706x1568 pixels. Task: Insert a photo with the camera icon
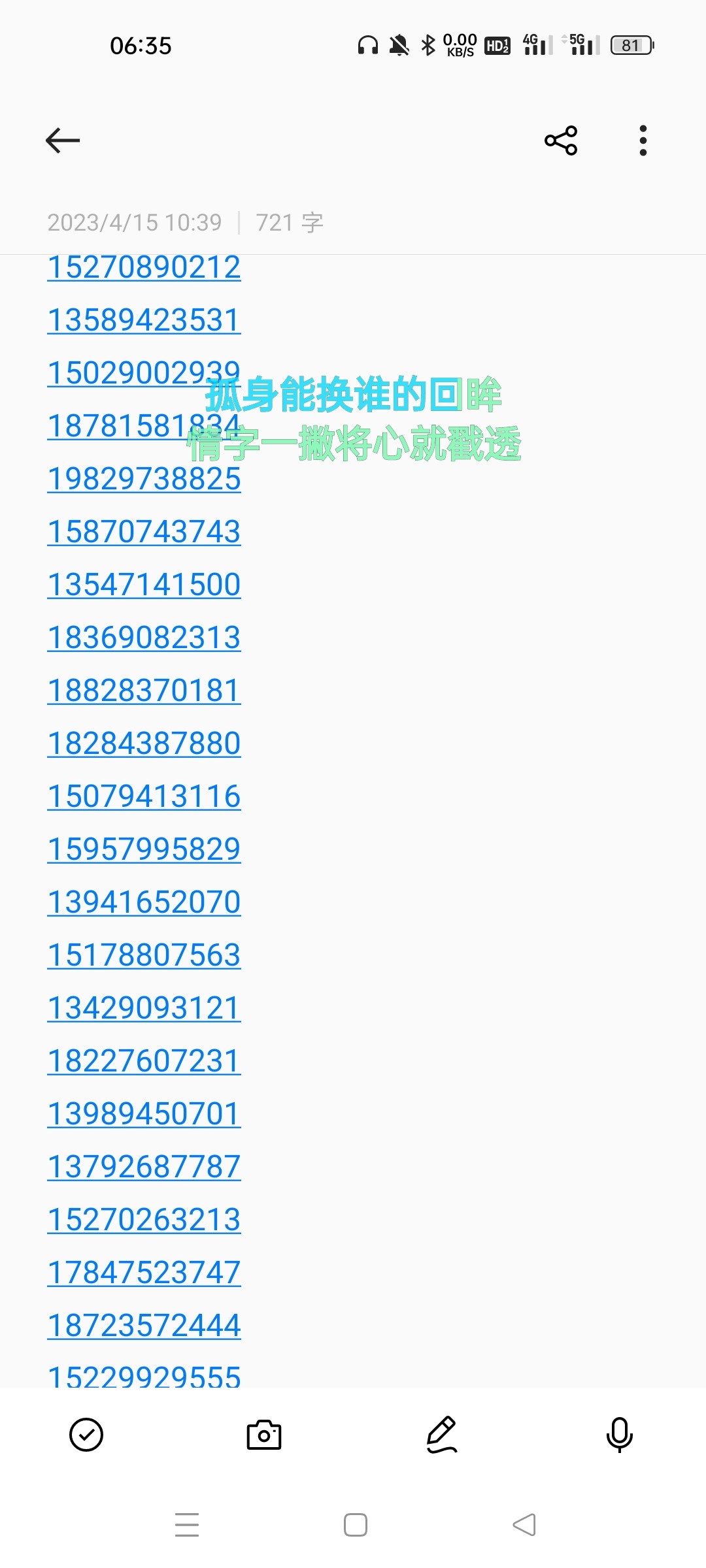coord(264,1435)
